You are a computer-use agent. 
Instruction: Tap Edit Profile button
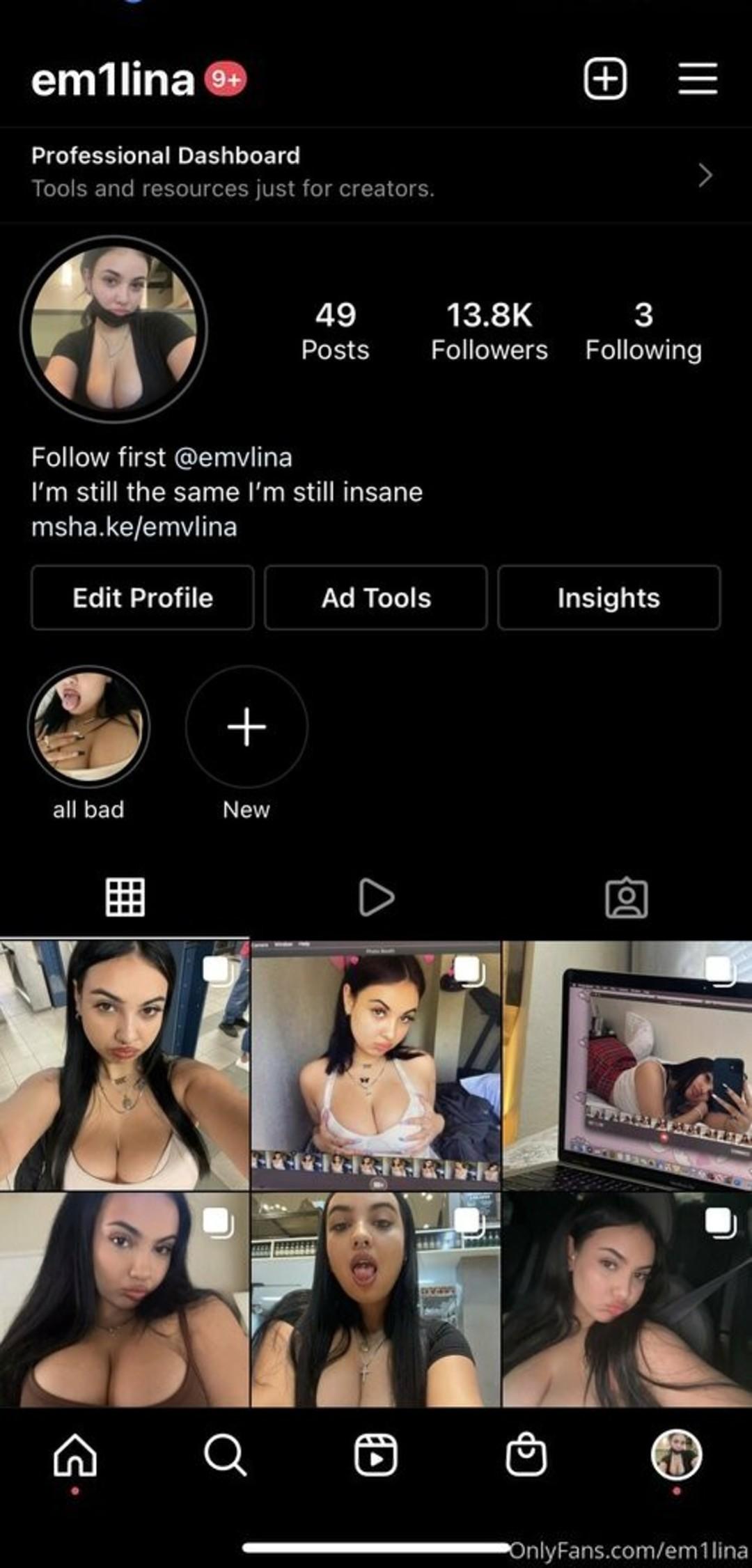coord(143,598)
